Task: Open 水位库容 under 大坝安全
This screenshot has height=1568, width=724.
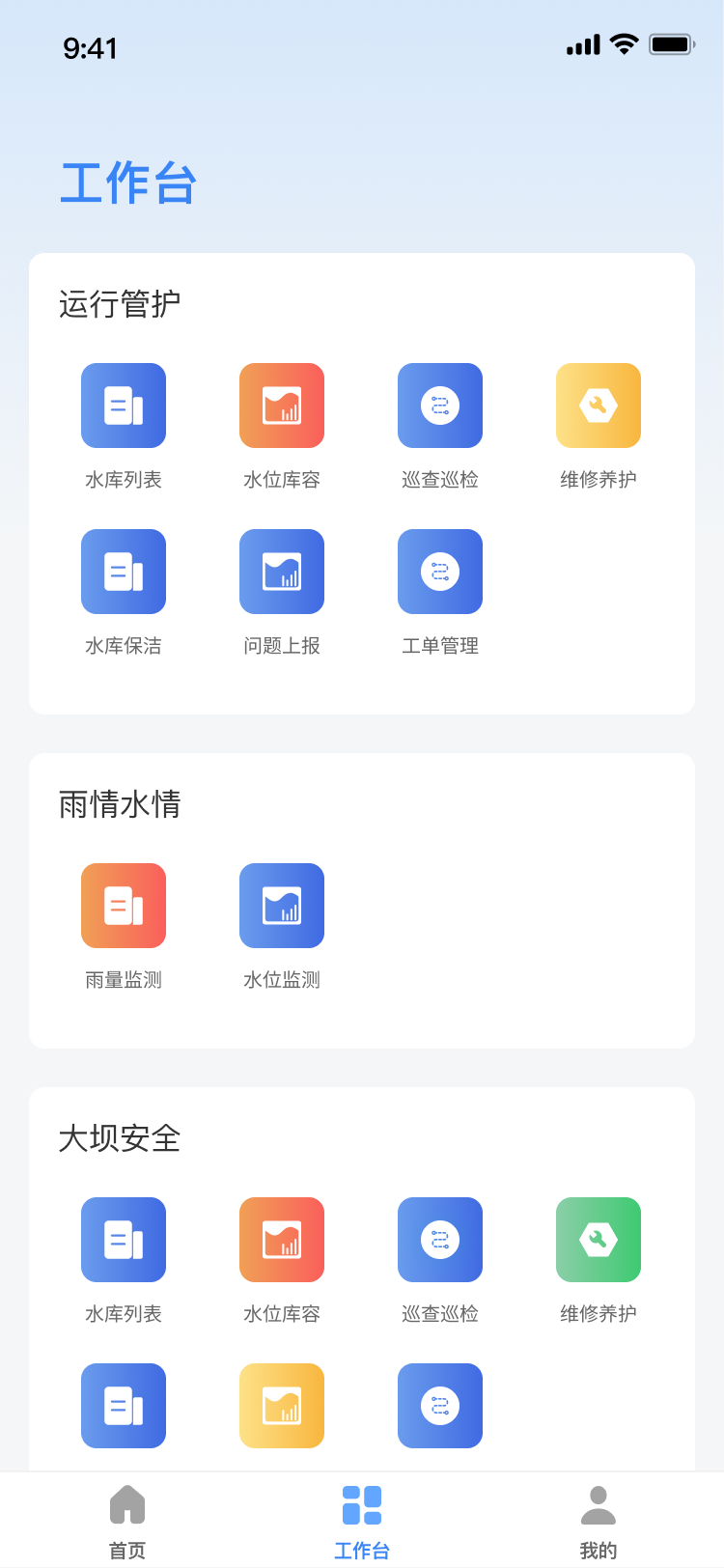Action: tap(282, 1240)
